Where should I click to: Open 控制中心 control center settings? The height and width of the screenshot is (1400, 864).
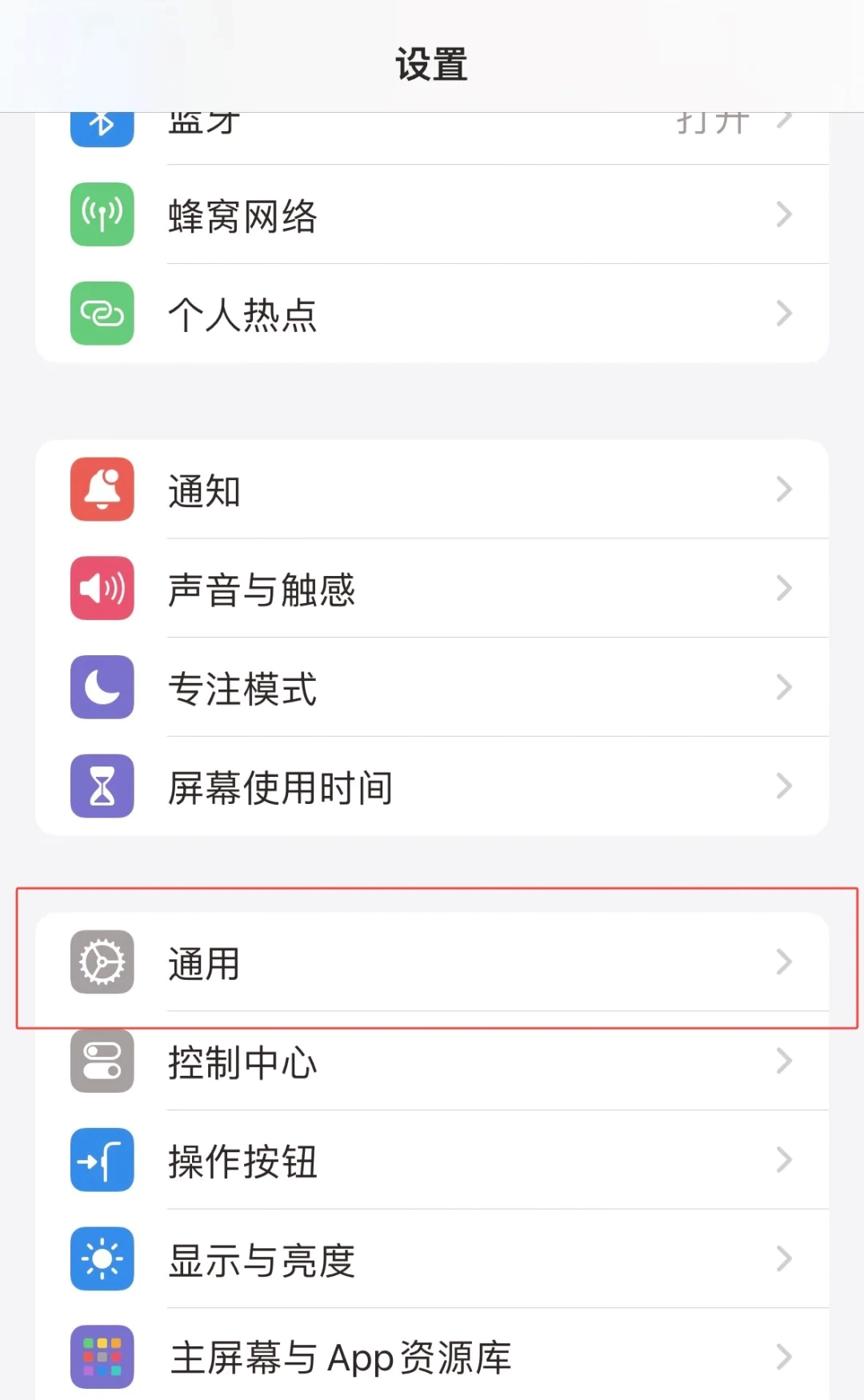click(432, 1062)
